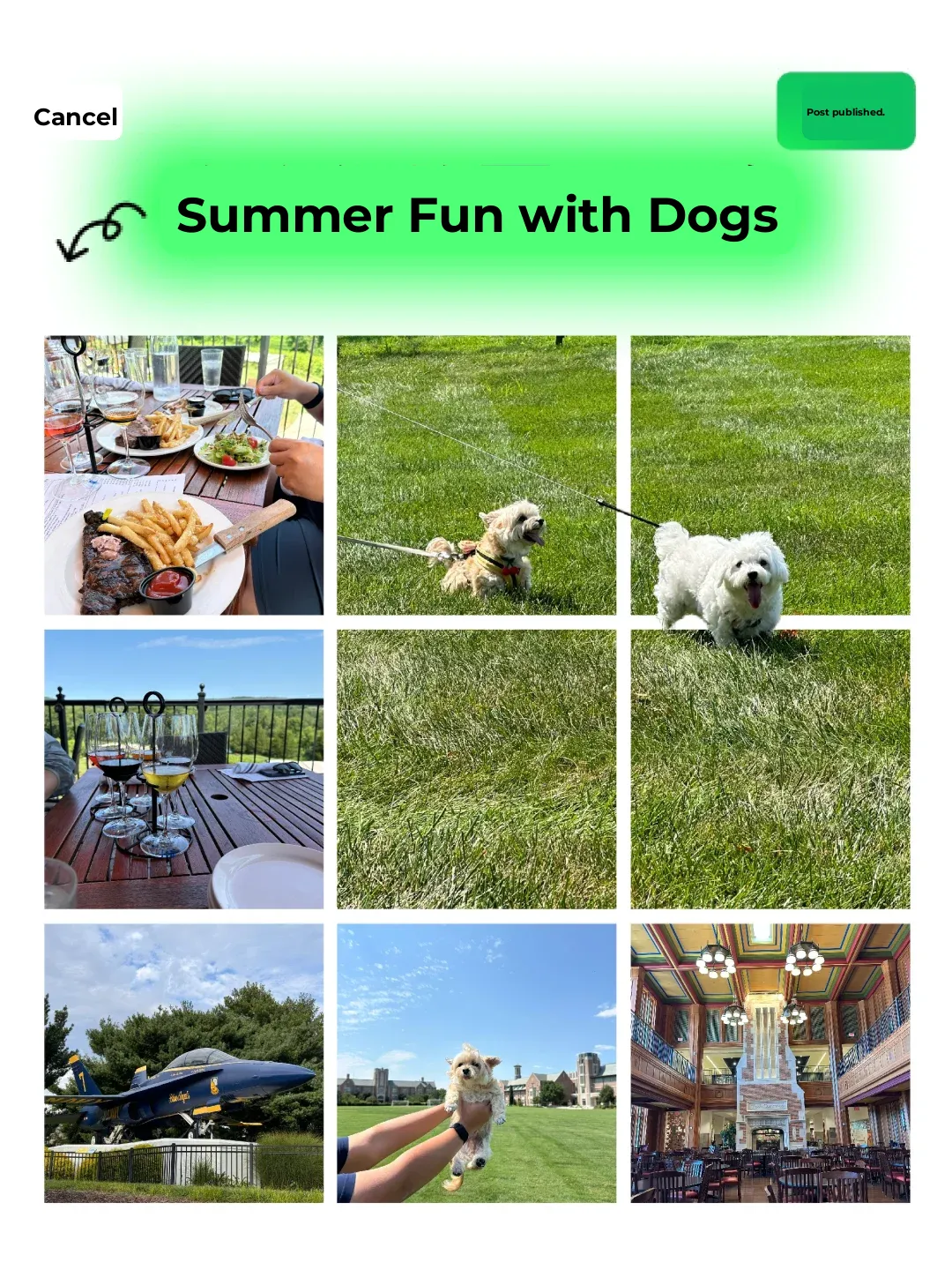Tap the dog's red collar tag in the leash photo
952x1270 pixels.
tap(511, 569)
